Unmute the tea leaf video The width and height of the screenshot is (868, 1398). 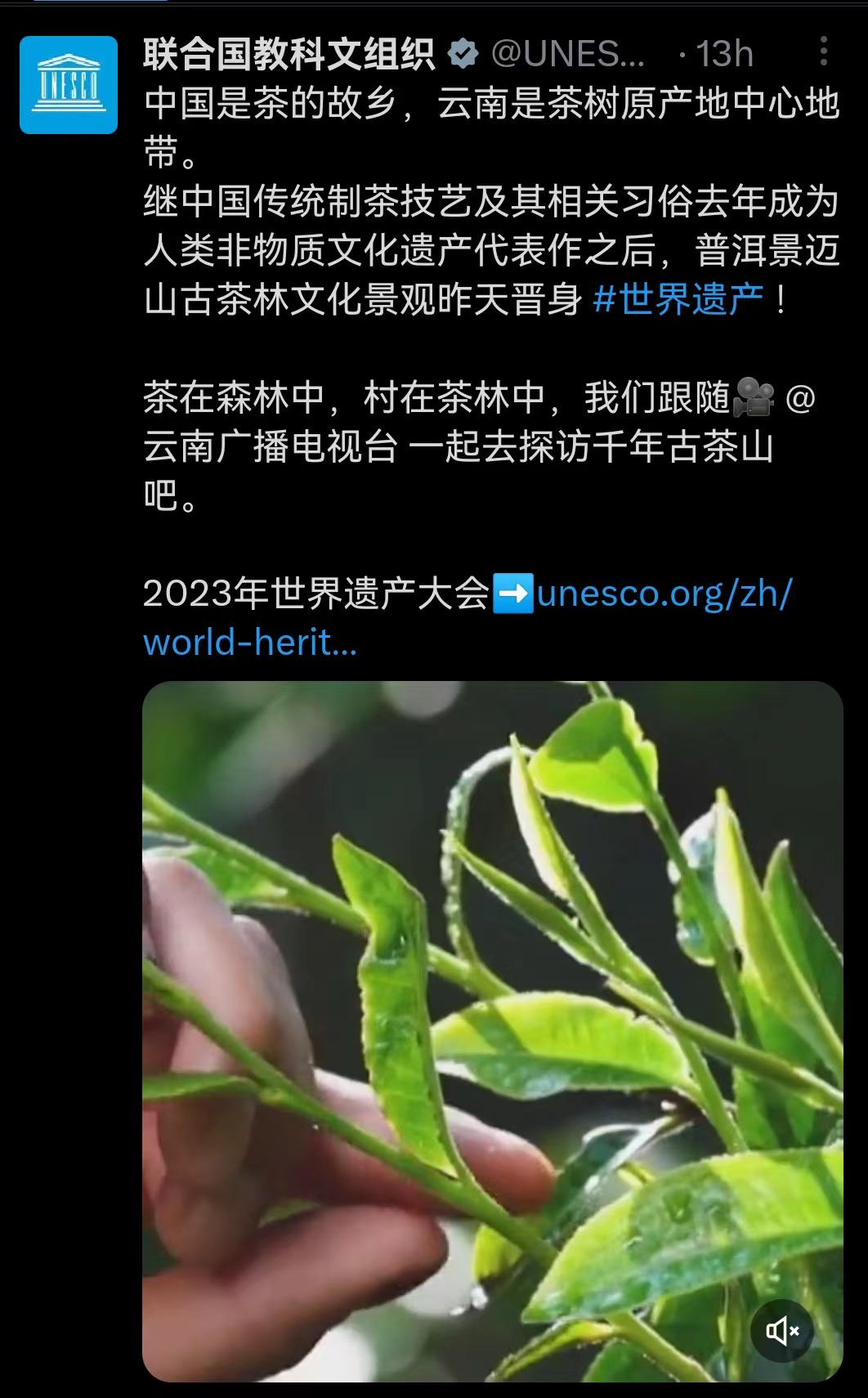tap(782, 1331)
